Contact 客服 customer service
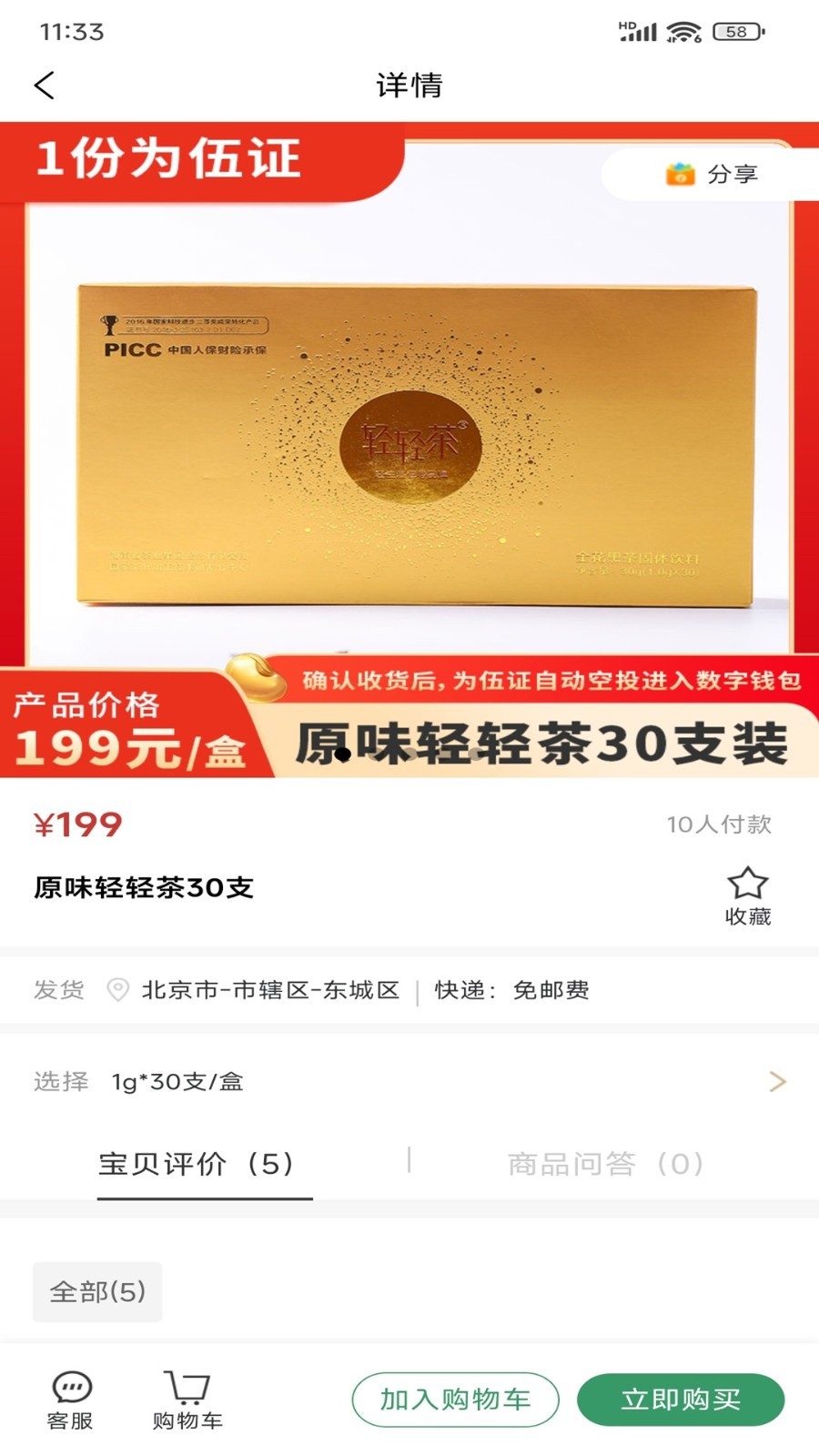The width and height of the screenshot is (819, 1456). tap(71, 1400)
